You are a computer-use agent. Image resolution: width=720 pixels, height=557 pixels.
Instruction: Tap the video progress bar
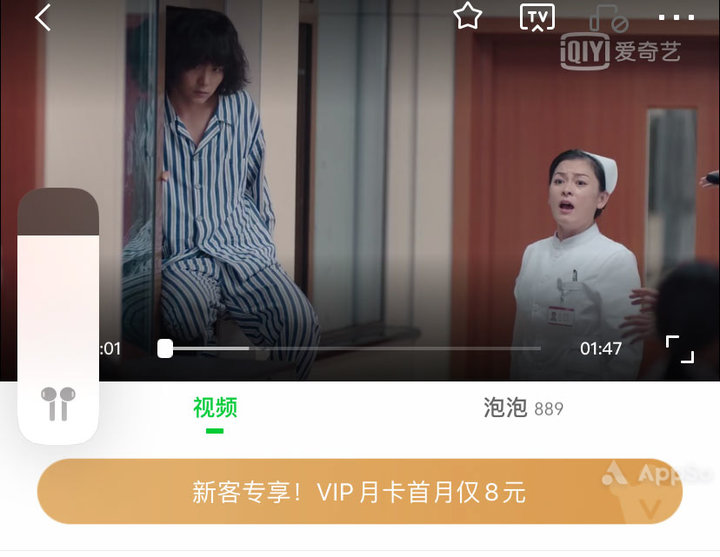352,348
